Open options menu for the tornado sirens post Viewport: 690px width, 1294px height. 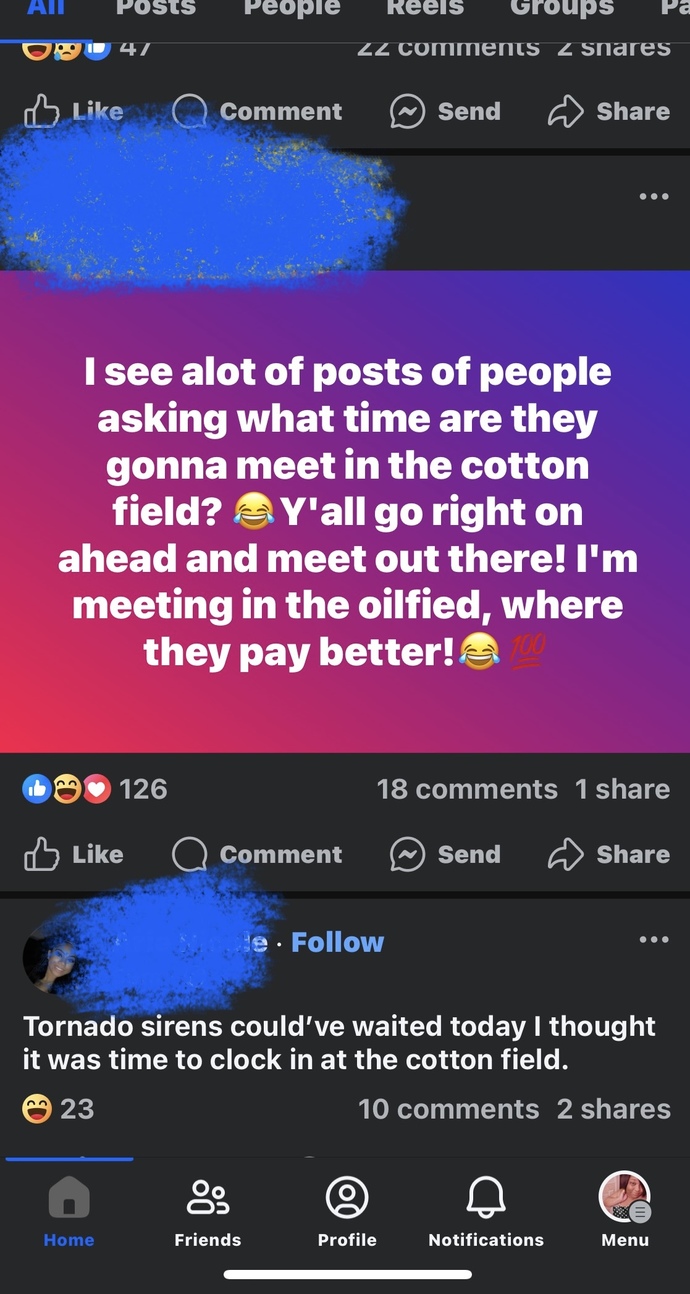coord(653,939)
